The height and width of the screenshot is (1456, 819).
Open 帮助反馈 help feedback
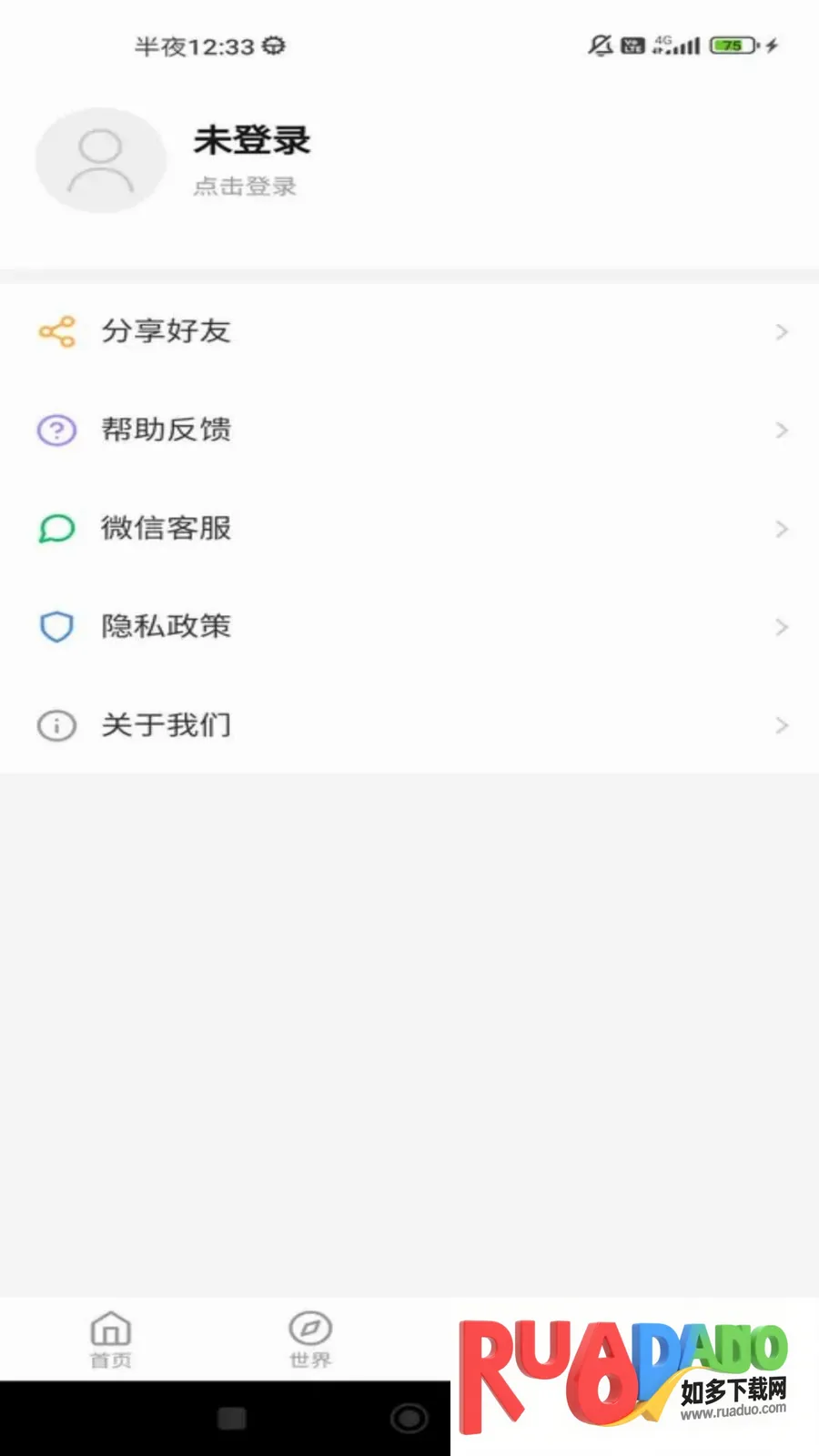409,430
